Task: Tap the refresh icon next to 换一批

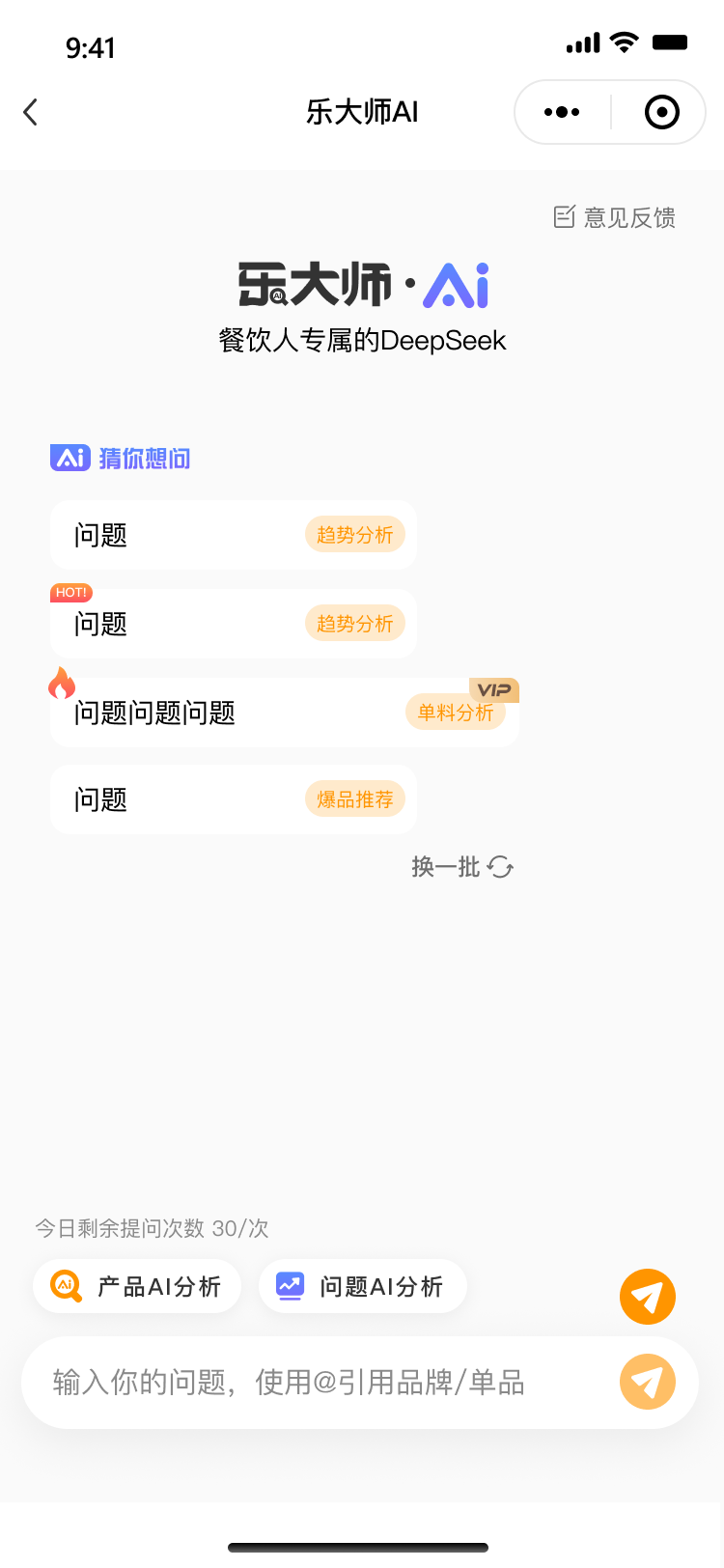Action: (x=498, y=867)
